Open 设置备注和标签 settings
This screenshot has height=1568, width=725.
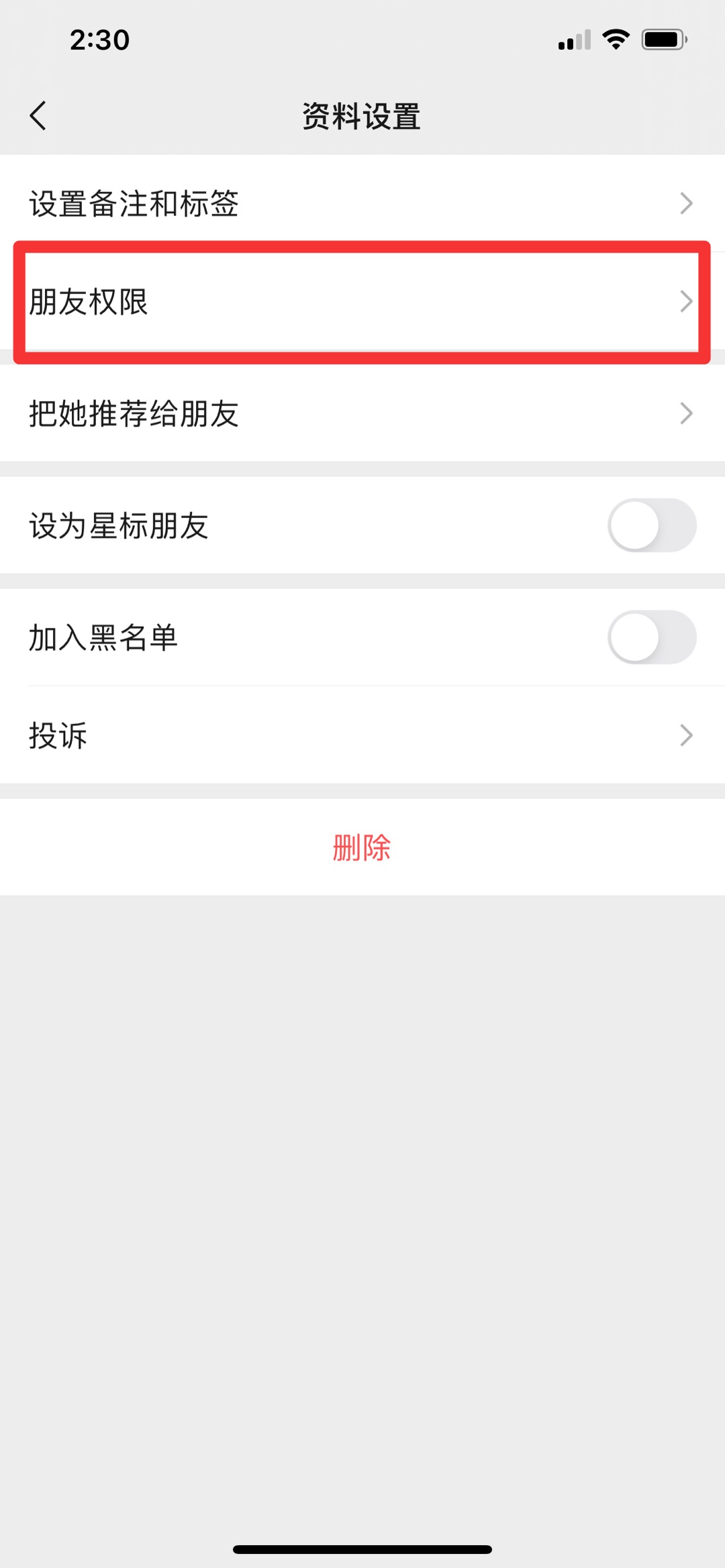[362, 203]
